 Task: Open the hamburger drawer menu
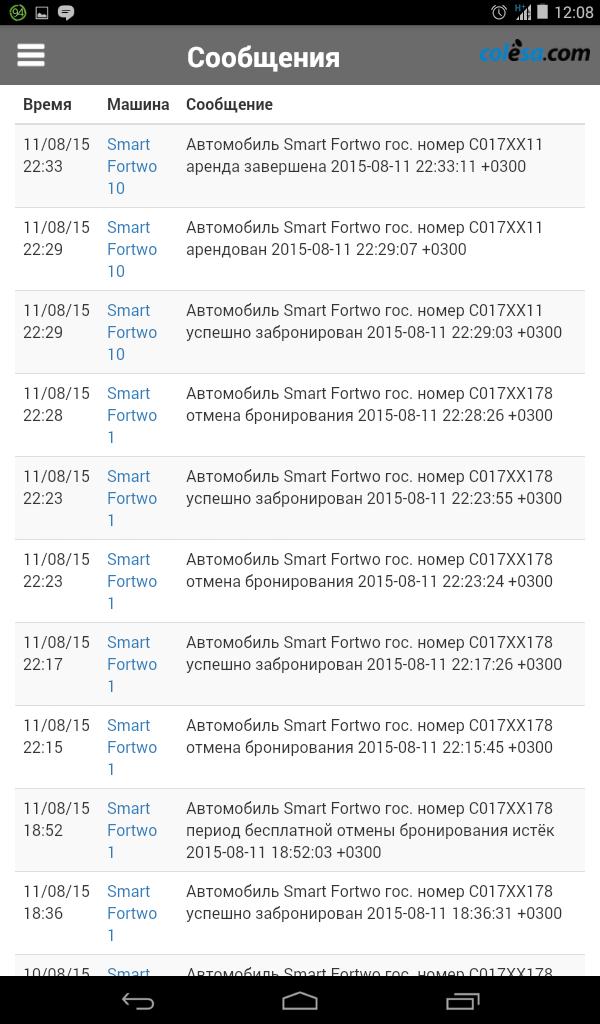(x=31, y=55)
